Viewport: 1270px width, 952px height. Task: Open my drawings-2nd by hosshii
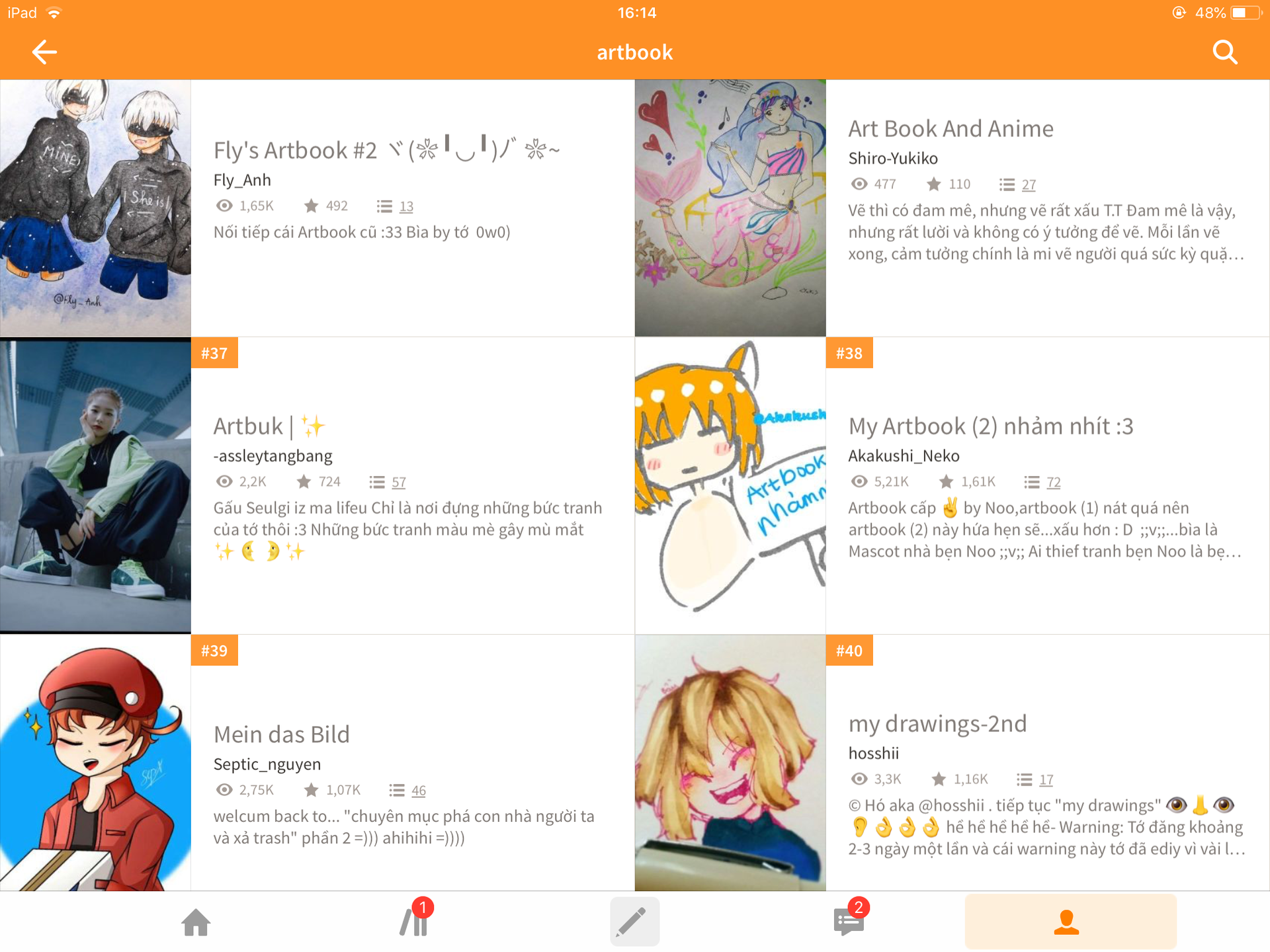tap(937, 724)
